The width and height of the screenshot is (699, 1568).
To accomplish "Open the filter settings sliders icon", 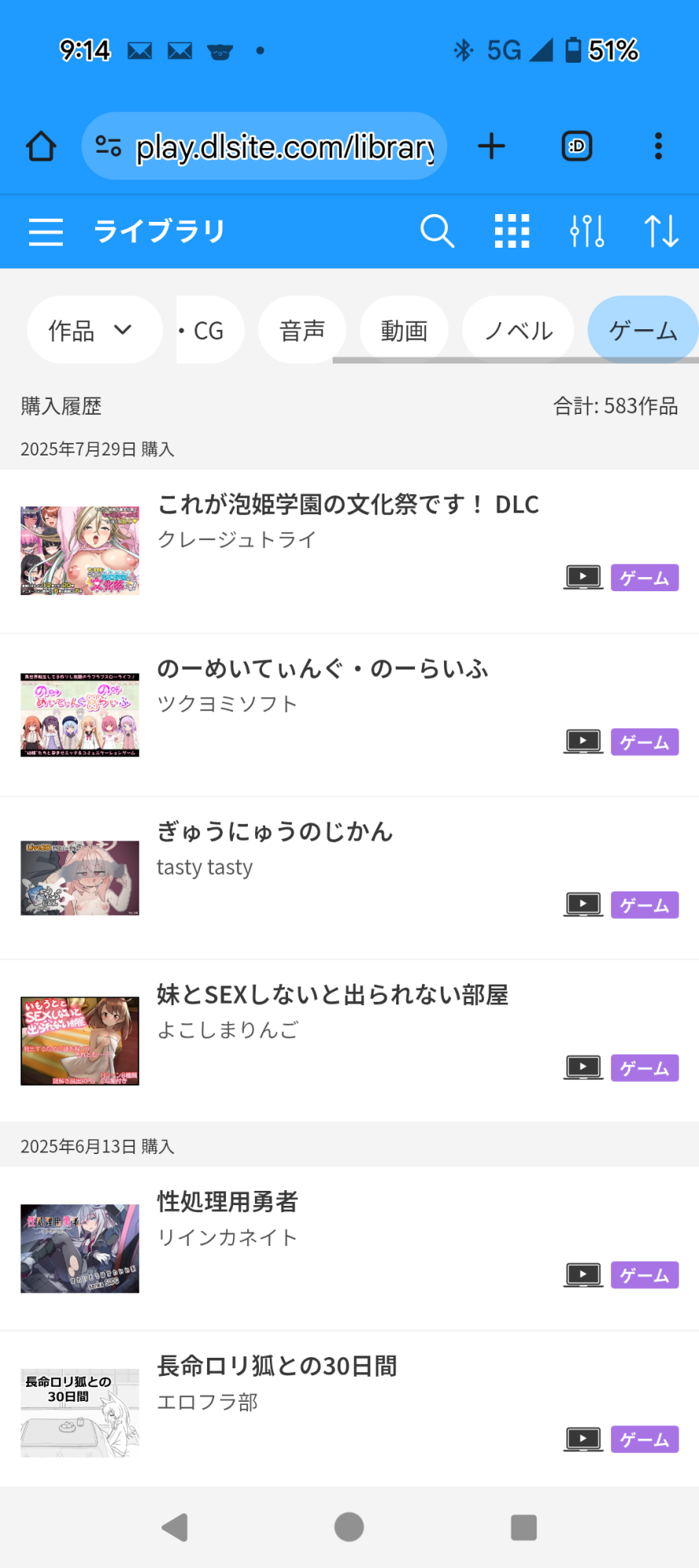I will (x=587, y=231).
